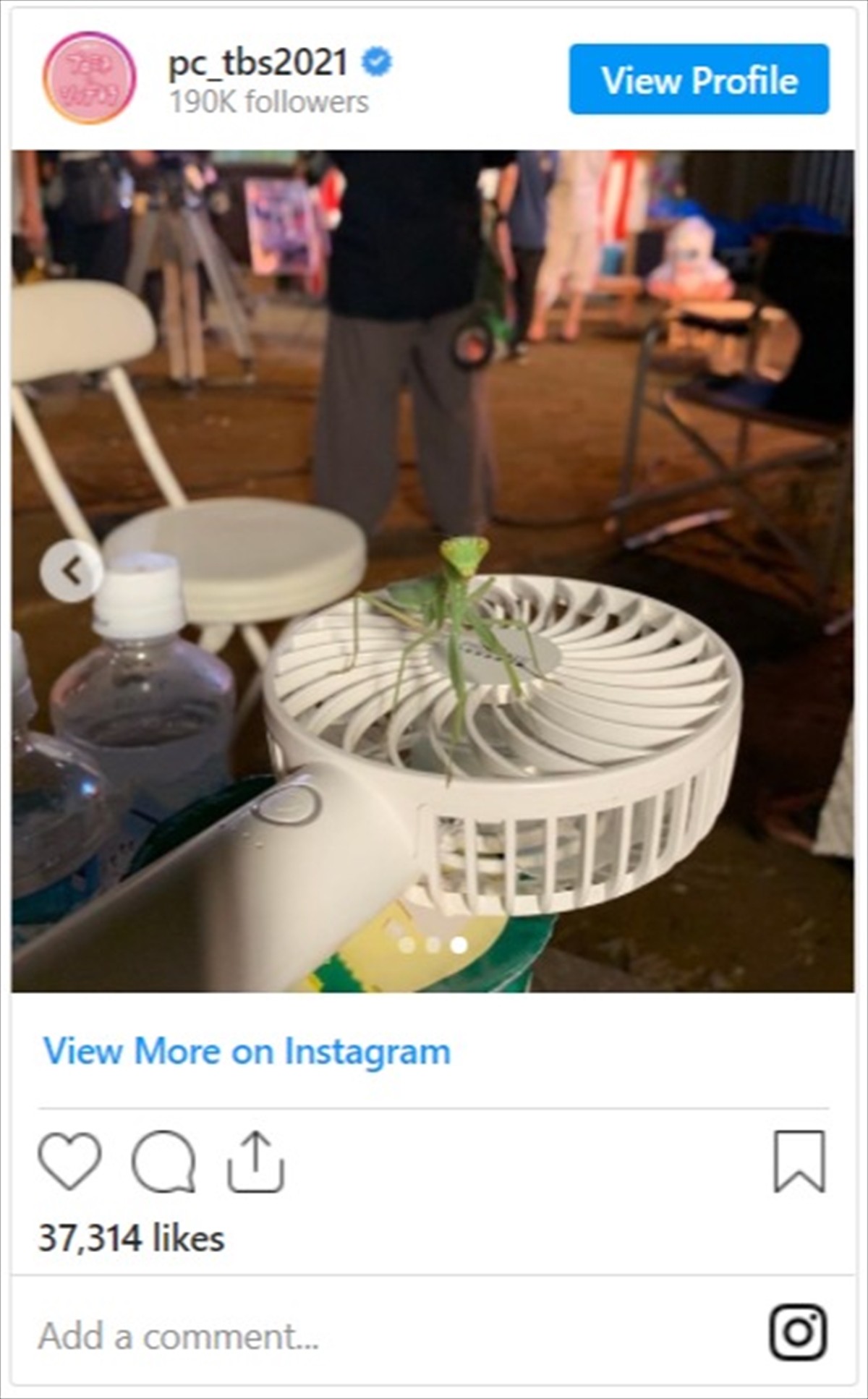Open View More on Instagram link
Screen dimensions: 868x1399
click(x=247, y=1051)
